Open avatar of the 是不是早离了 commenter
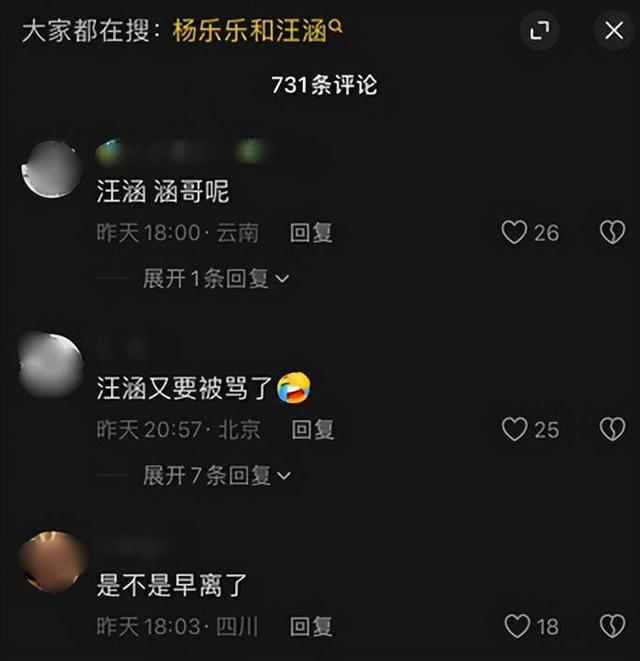The image size is (640, 661). [52, 562]
